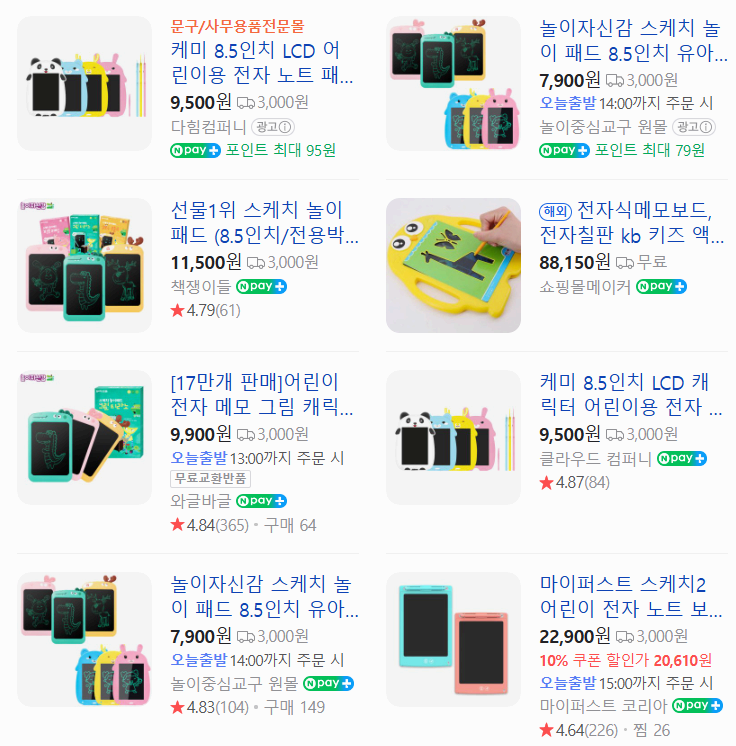Open the yellow frog sketch board thumbnail
The width and height of the screenshot is (736, 746).
454,265
